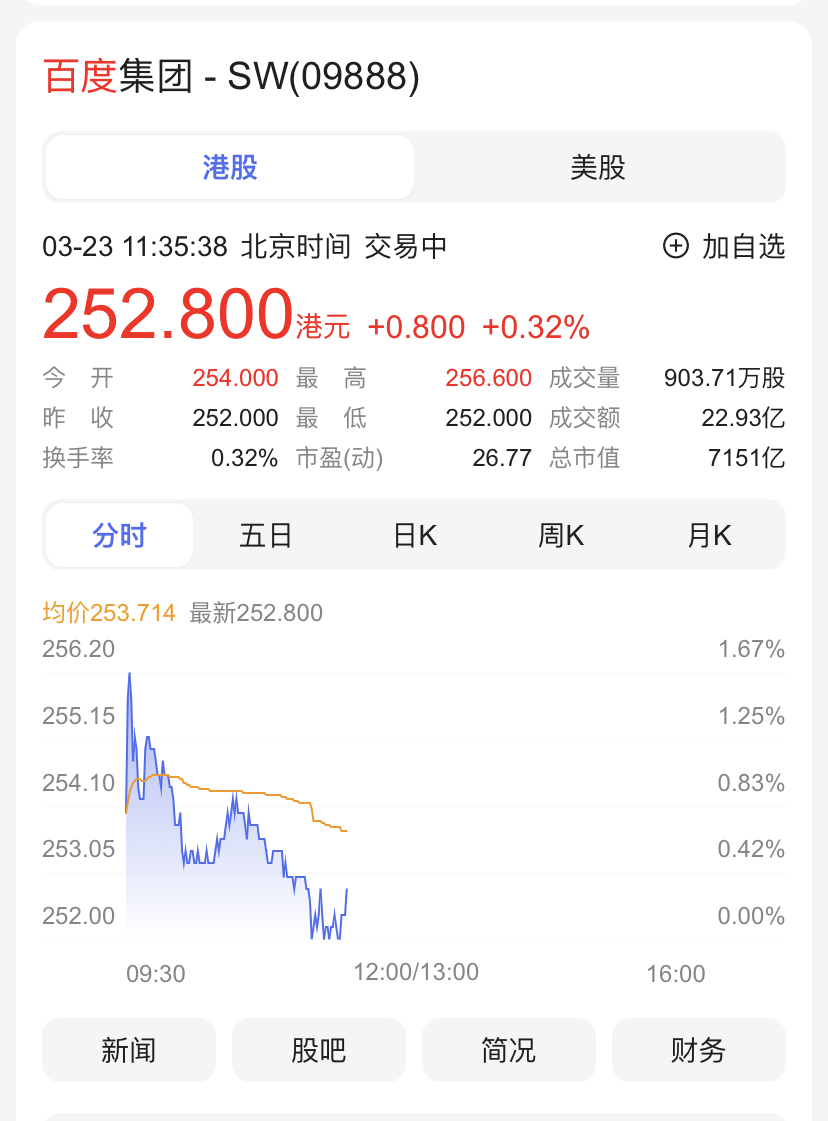Viewport: 828px width, 1121px height.
Task: Open the 财务 financials section
Action: point(698,1050)
